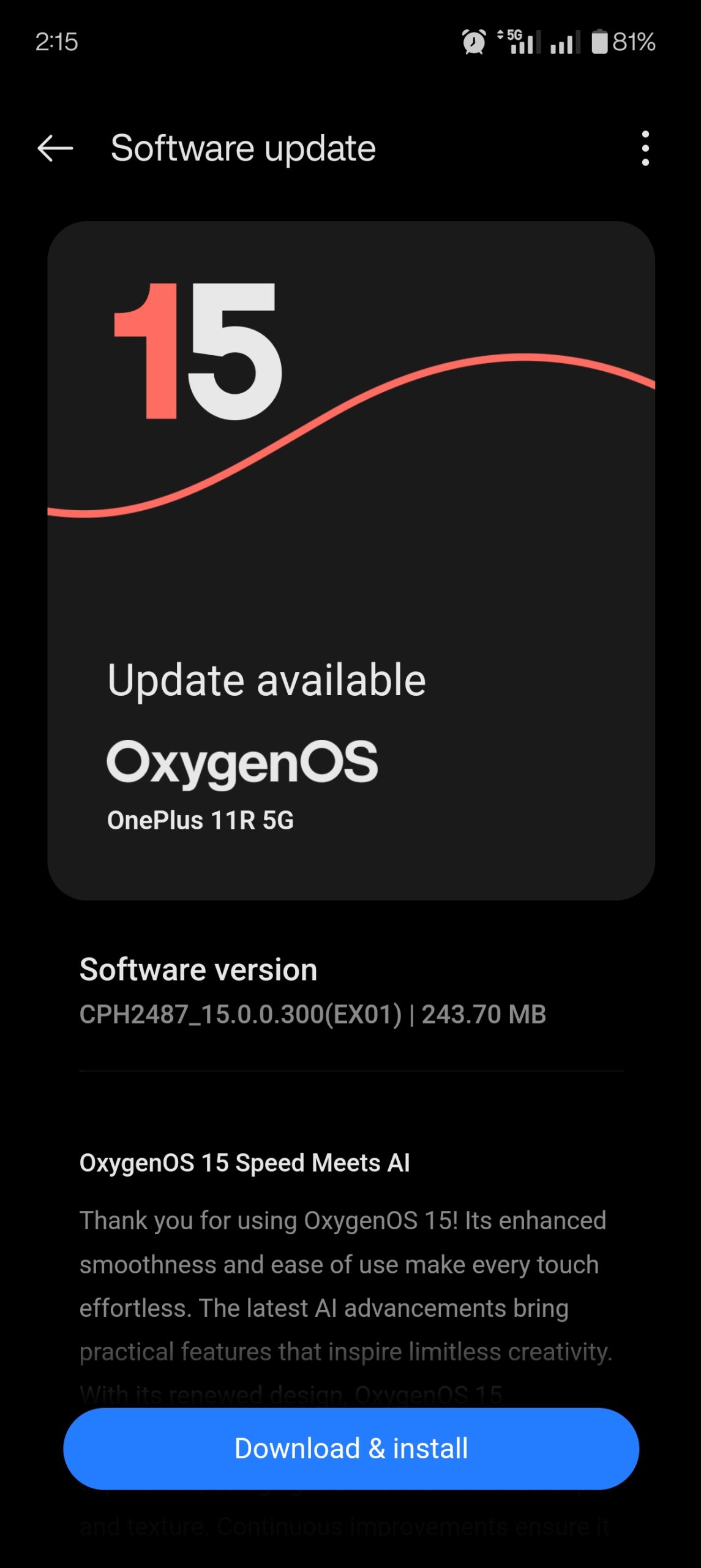The height and width of the screenshot is (1568, 701).
Task: Click the alarm clock status bar icon
Action: pos(473,42)
